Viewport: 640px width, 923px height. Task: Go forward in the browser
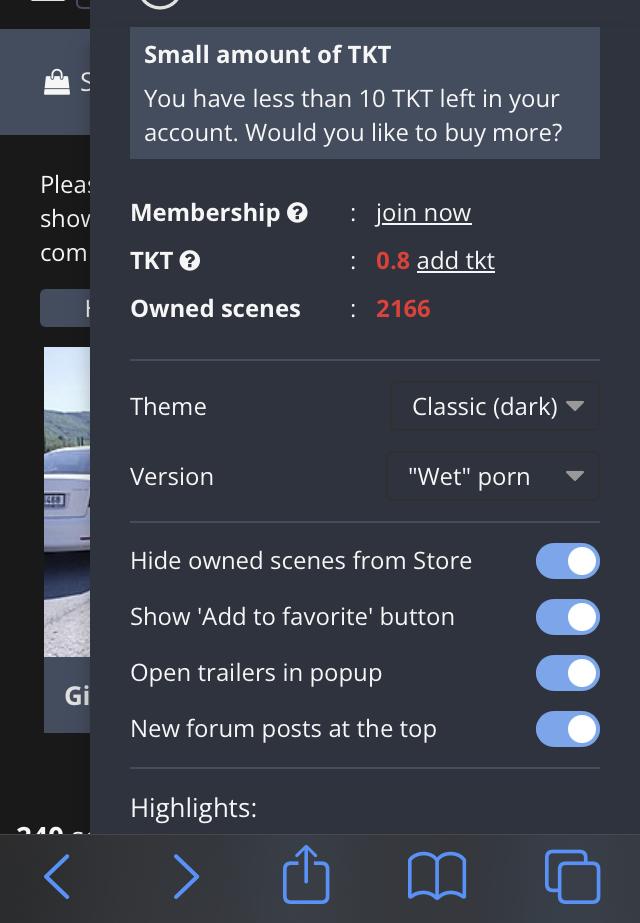186,877
